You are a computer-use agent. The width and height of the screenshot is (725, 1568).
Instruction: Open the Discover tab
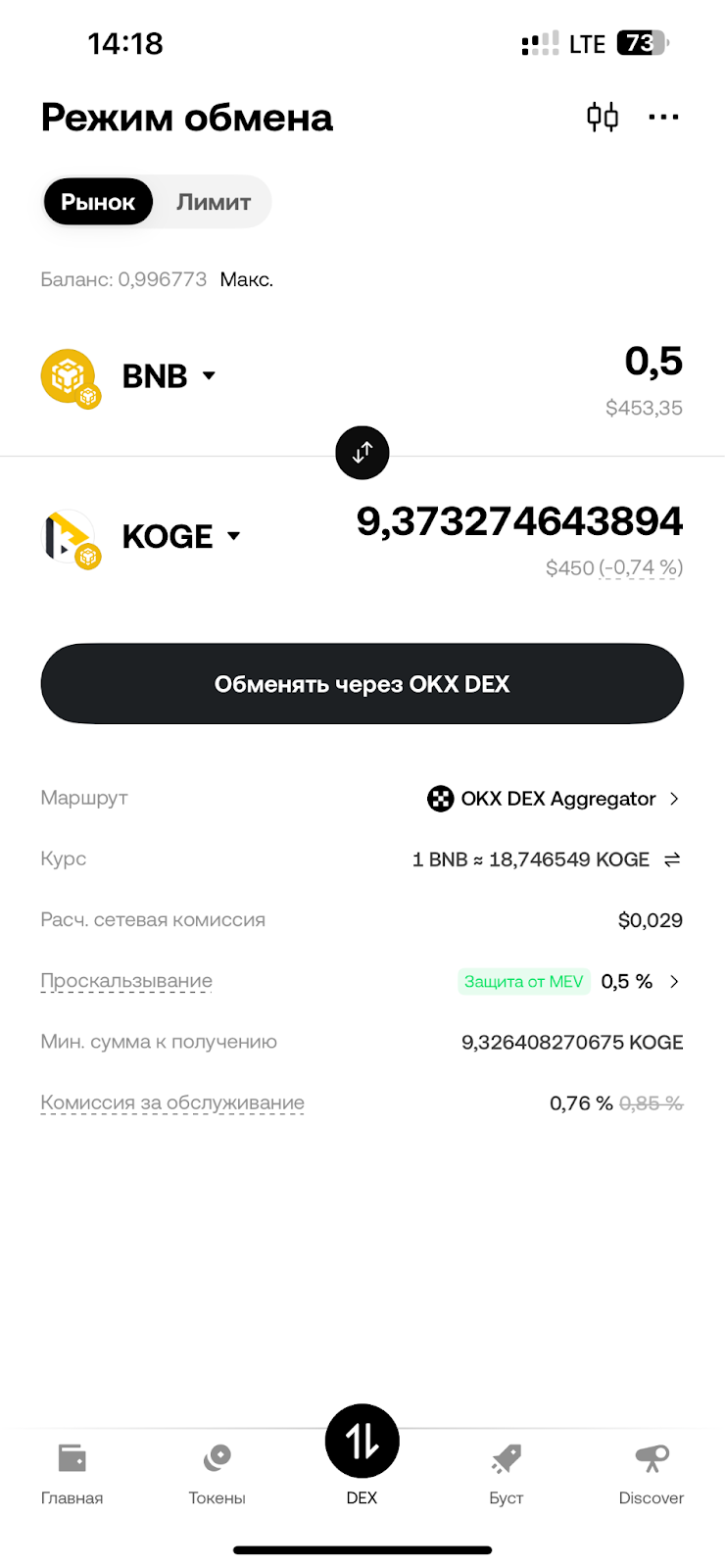651,1473
